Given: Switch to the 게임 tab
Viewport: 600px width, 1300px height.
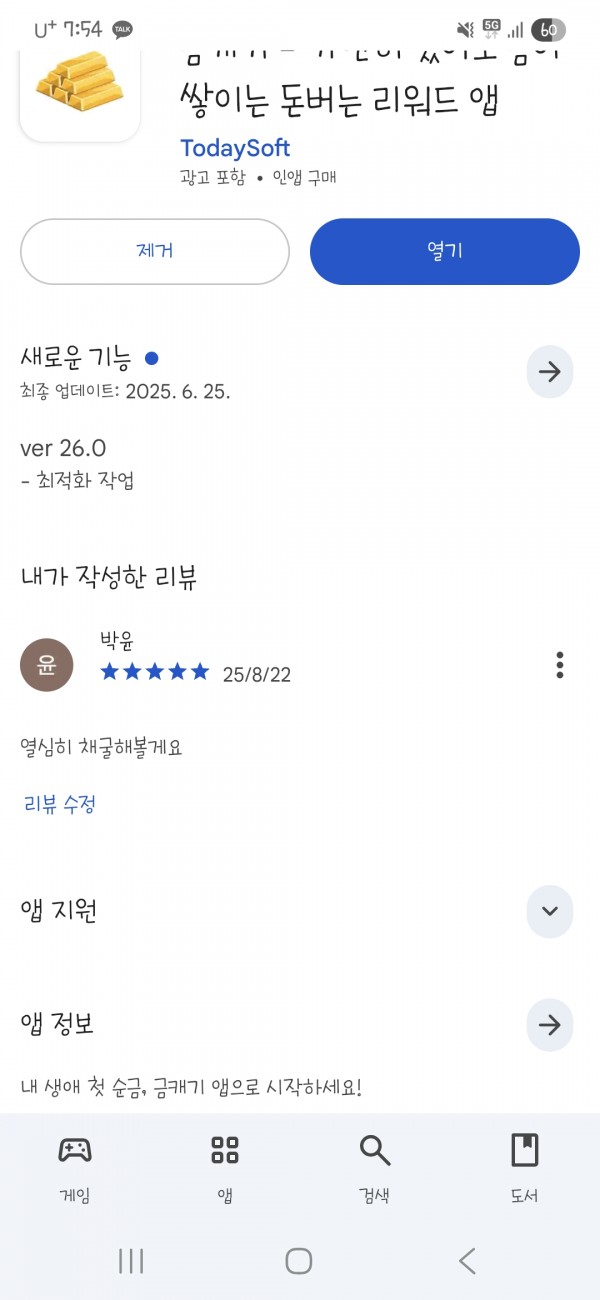Looking at the screenshot, I should pos(75,1168).
